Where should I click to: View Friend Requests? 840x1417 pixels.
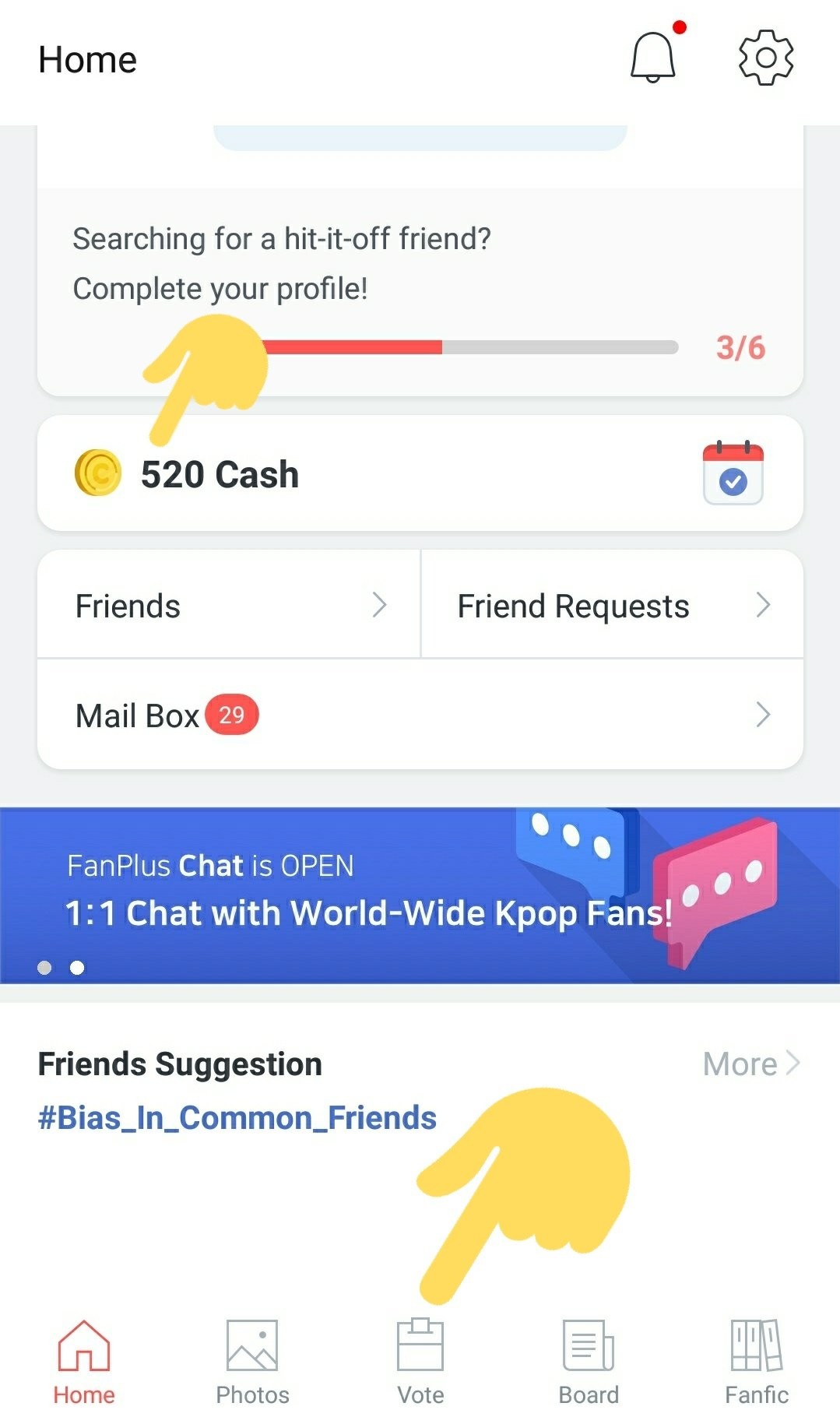tap(612, 605)
